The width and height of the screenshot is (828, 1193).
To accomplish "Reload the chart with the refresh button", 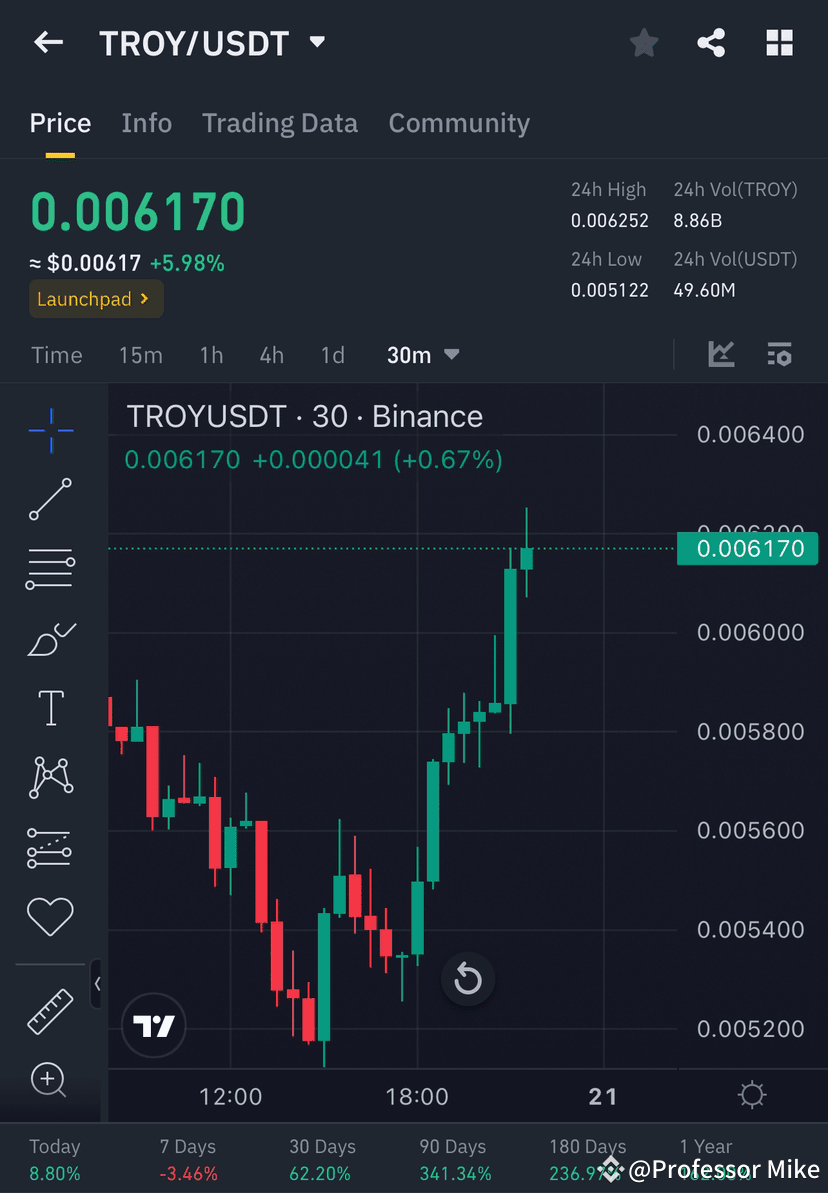I will (468, 979).
